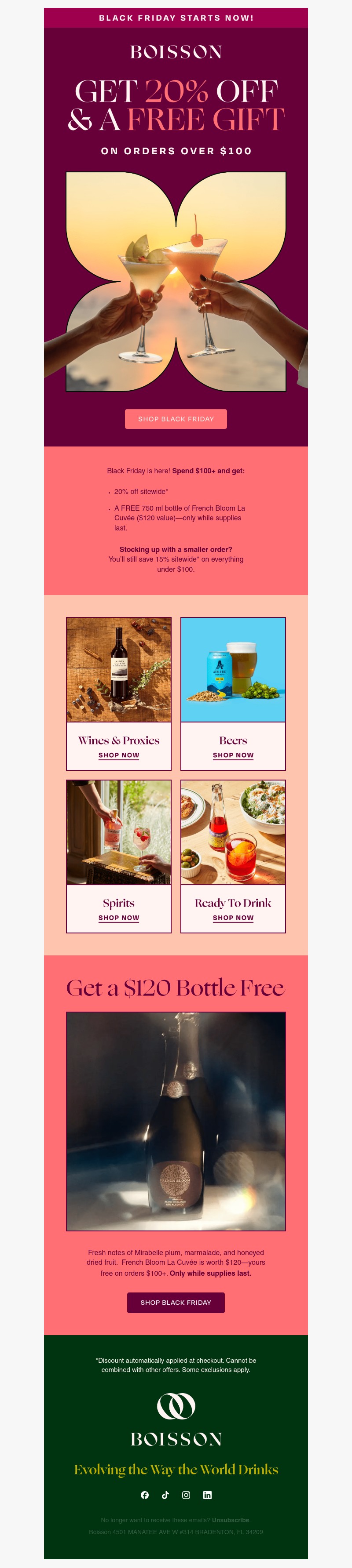
Task: Open Boisson's LinkedIn page
Action: [207, 1494]
